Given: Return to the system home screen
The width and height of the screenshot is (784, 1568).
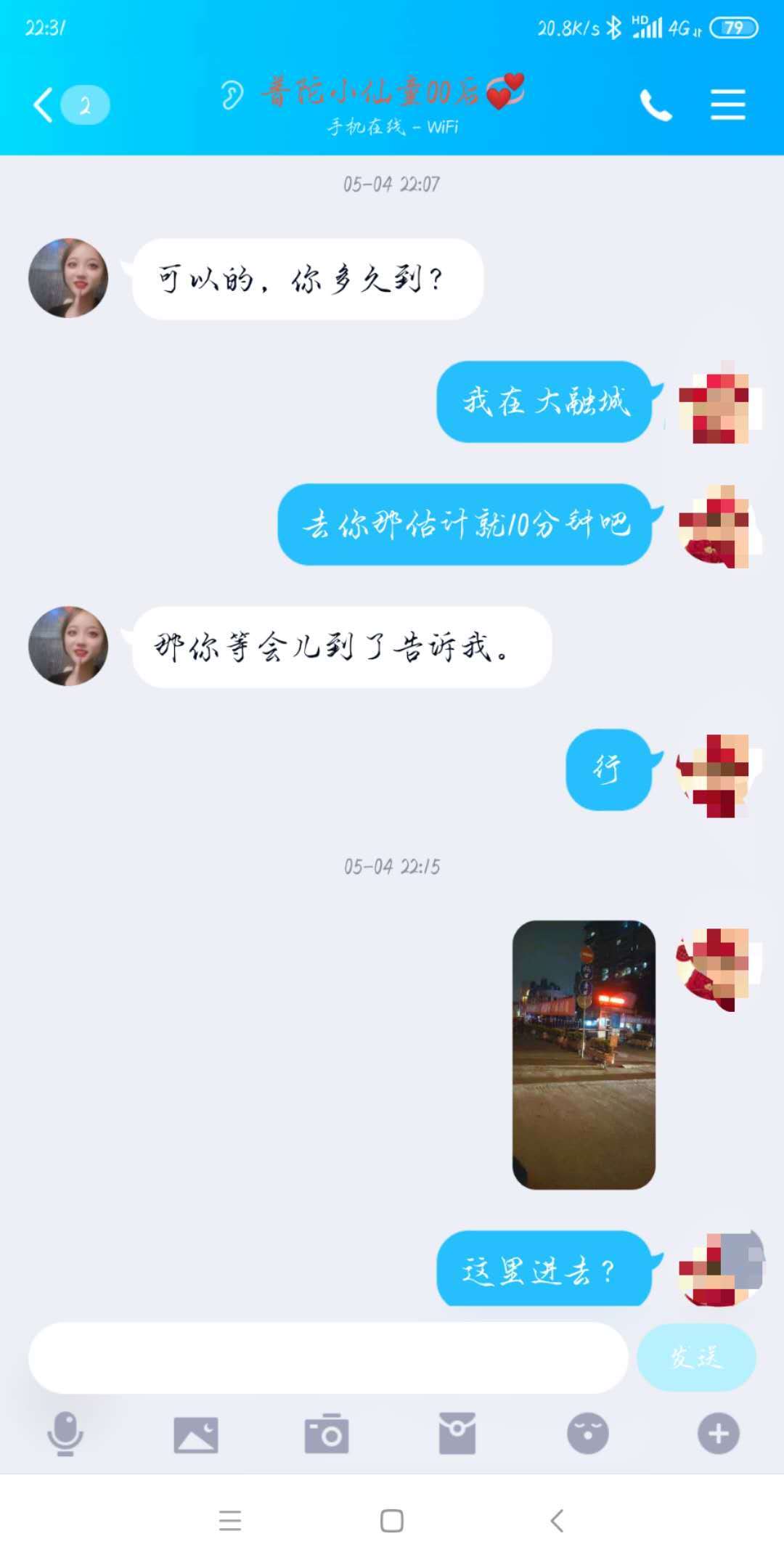Looking at the screenshot, I should point(392,1521).
